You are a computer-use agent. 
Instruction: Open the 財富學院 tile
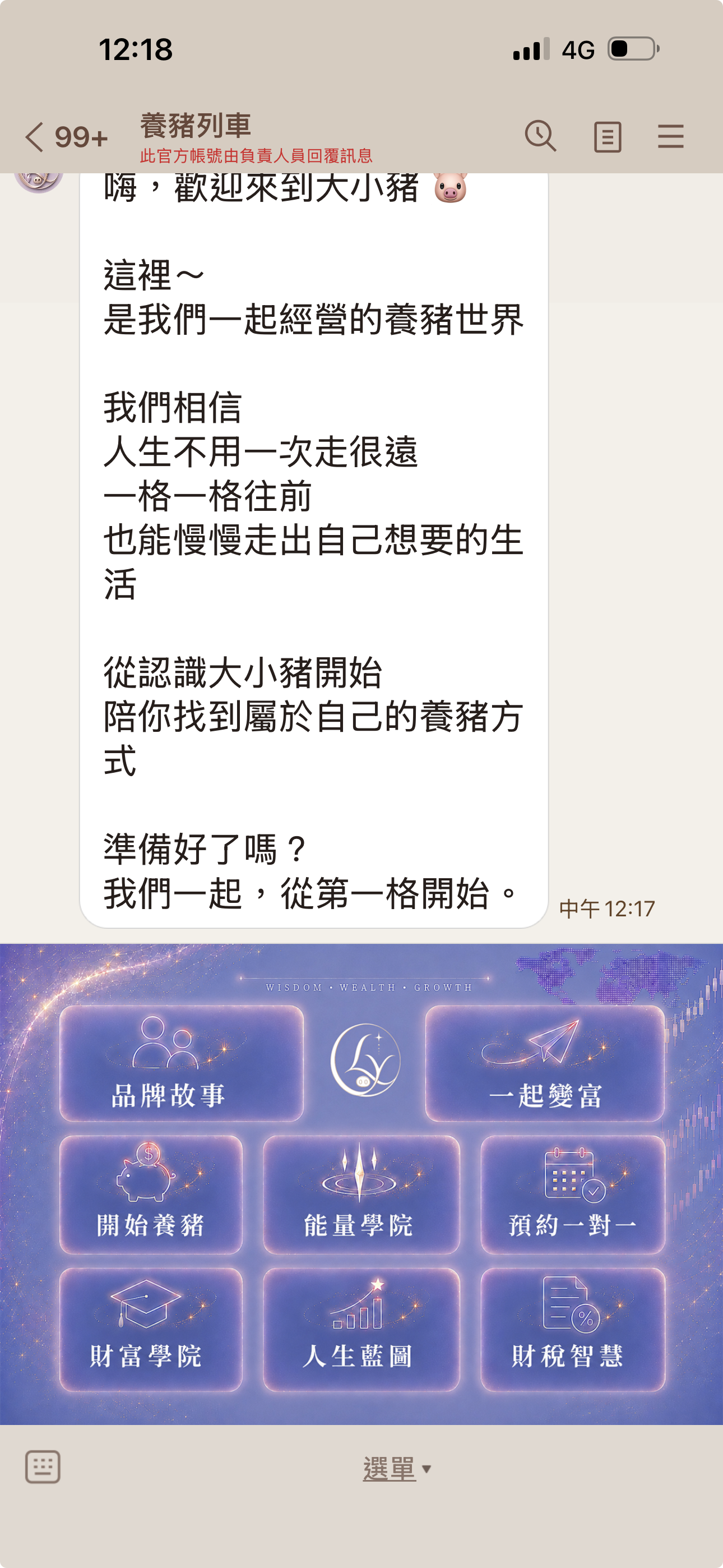point(151,1330)
